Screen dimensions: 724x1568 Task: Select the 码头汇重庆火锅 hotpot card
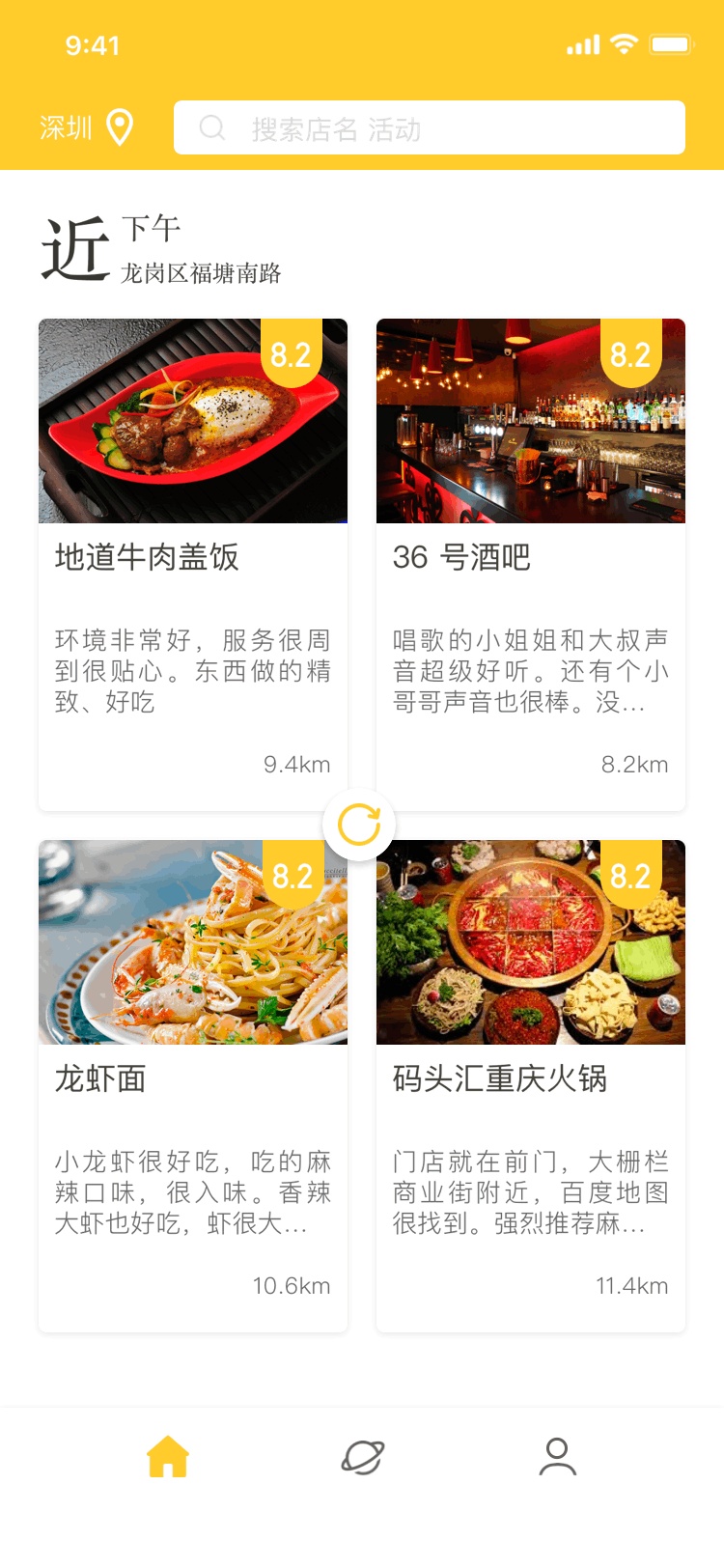(531, 1086)
